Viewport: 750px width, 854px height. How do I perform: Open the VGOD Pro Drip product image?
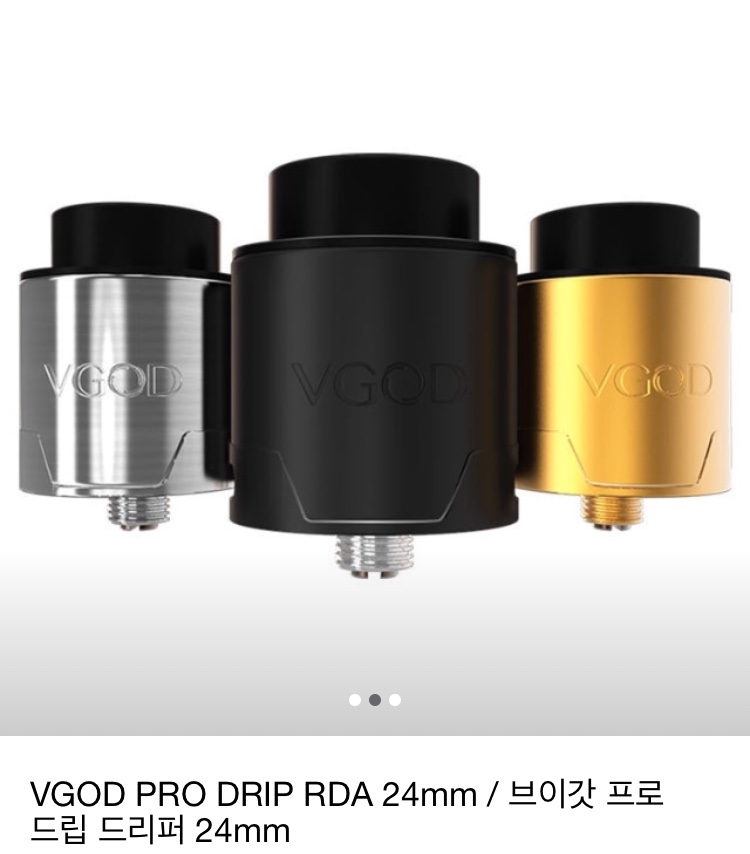(374, 360)
